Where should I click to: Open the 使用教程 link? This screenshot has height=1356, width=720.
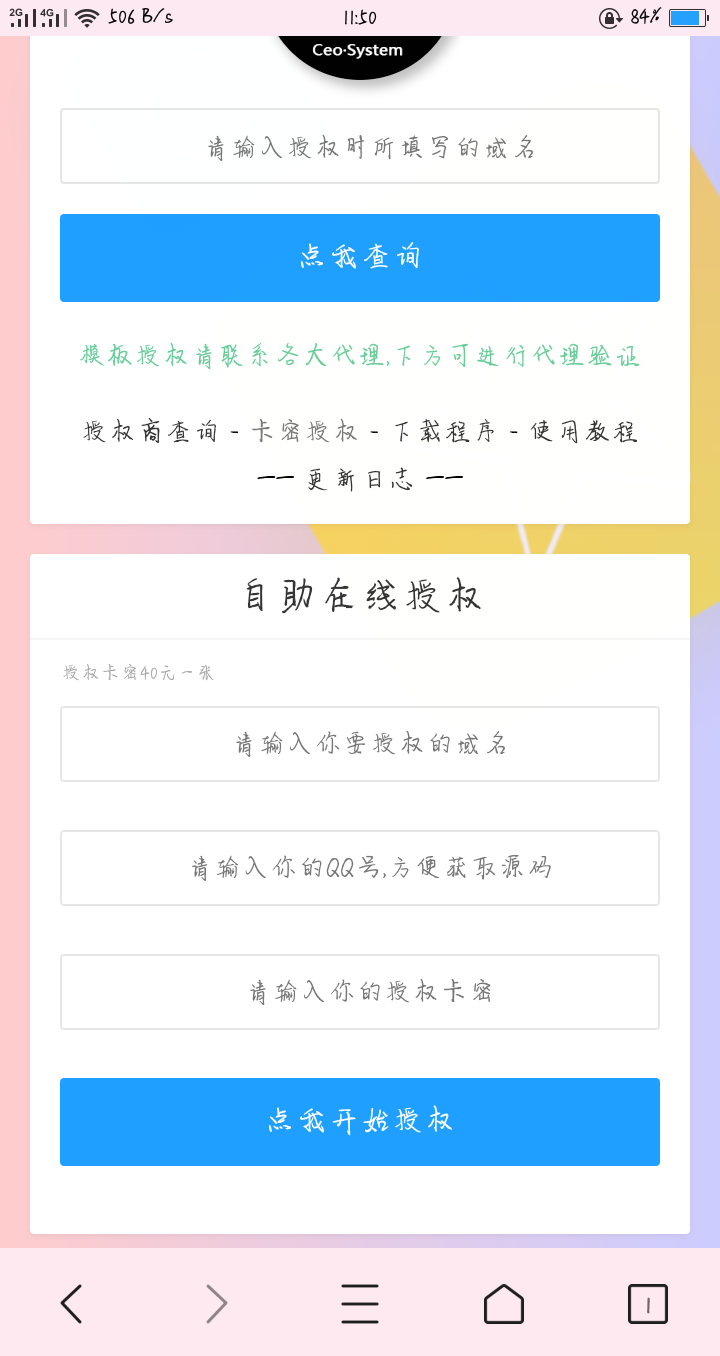point(584,432)
